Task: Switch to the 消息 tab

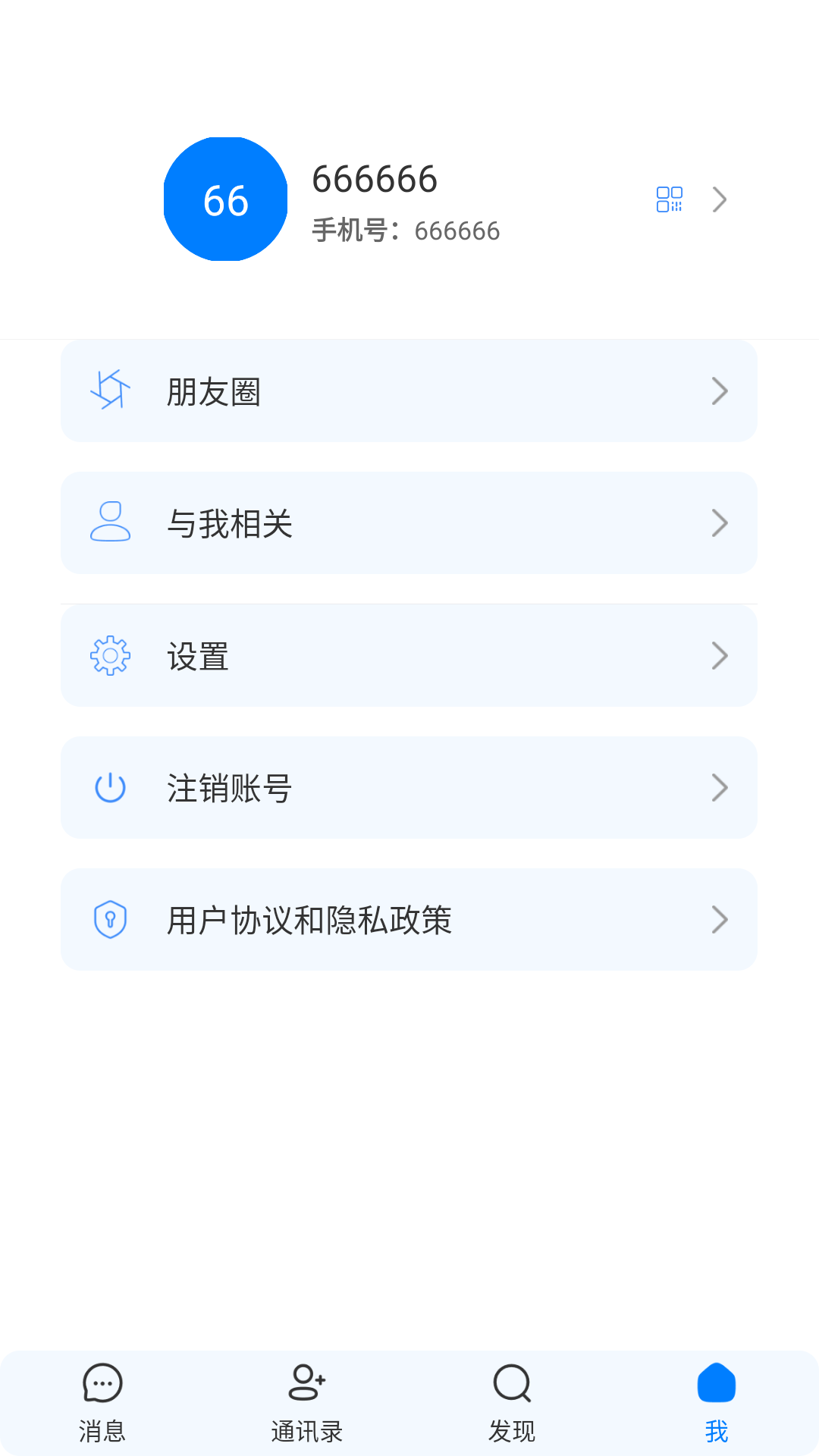Action: tap(102, 1403)
